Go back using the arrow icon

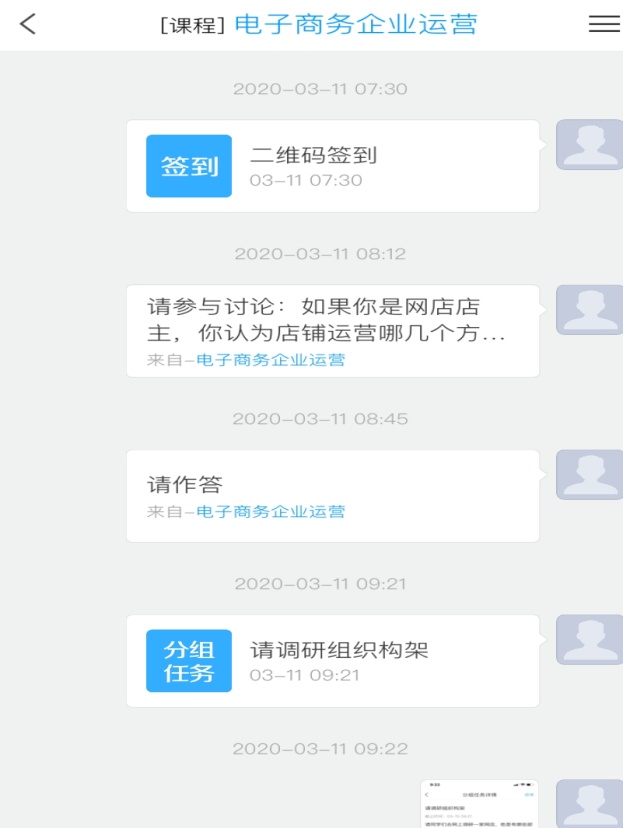coord(28,24)
